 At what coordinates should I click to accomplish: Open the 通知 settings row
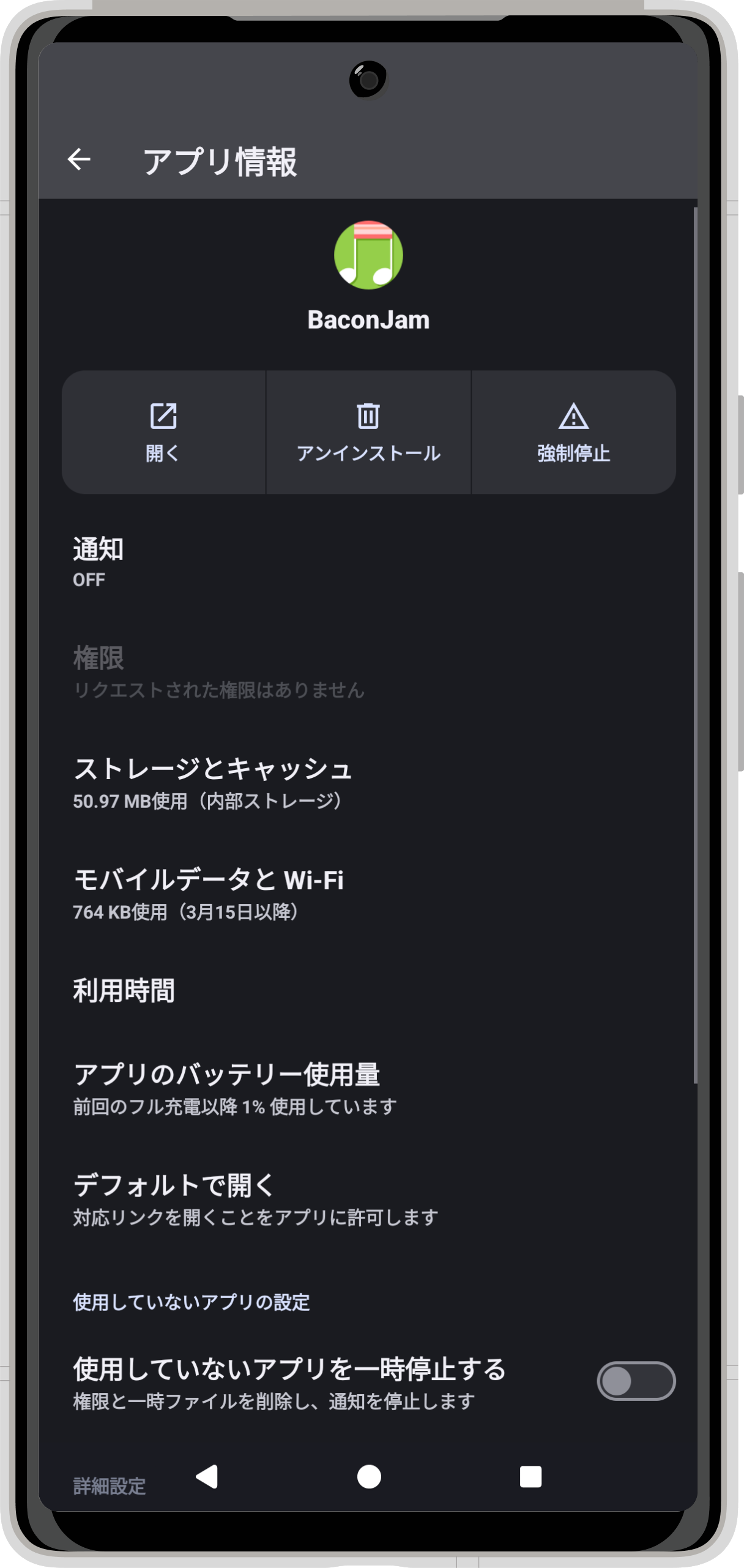tap(367, 561)
